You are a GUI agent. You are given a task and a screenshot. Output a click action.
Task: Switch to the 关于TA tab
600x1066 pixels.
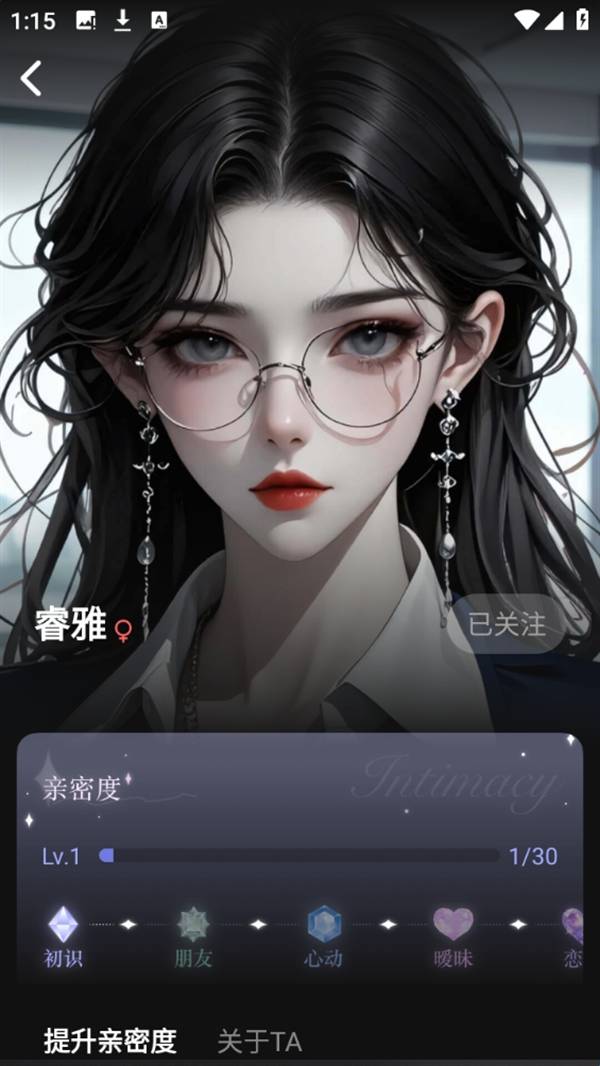(x=259, y=1041)
